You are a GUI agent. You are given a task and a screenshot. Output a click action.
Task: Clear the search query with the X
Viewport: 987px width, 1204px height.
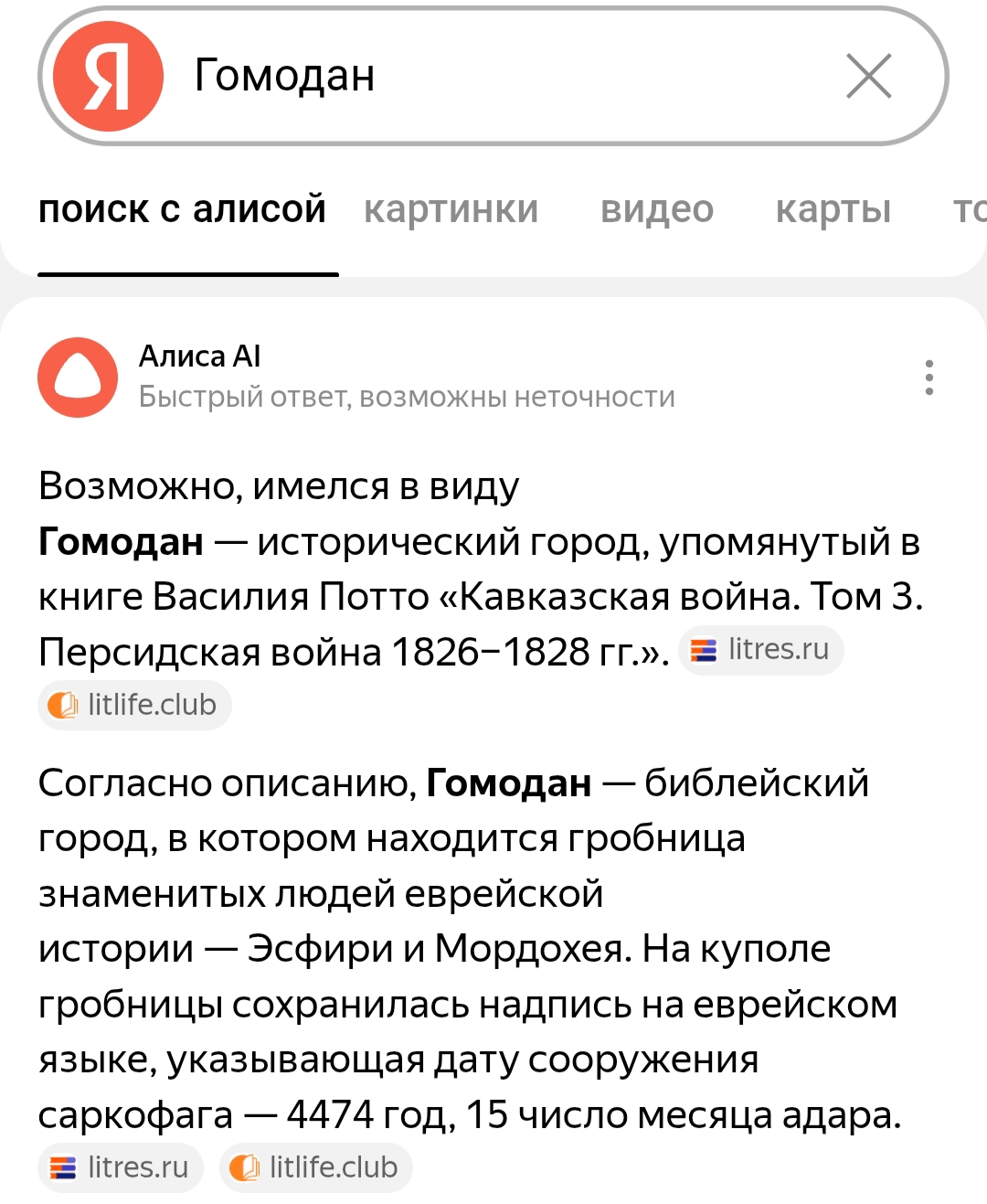coord(868,76)
